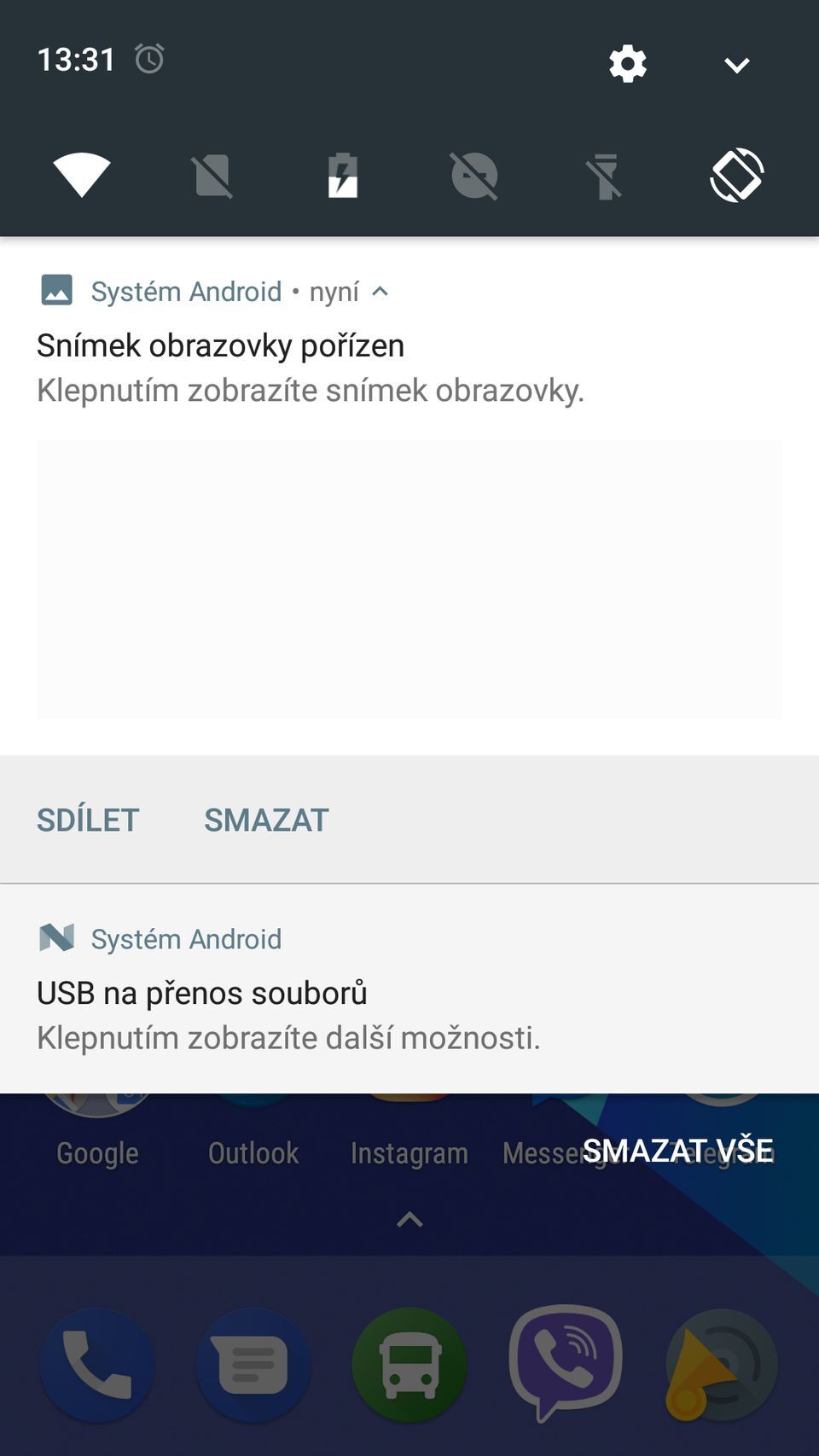819x1456 pixels.
Task: Open the transit bus app
Action: coord(409,1363)
